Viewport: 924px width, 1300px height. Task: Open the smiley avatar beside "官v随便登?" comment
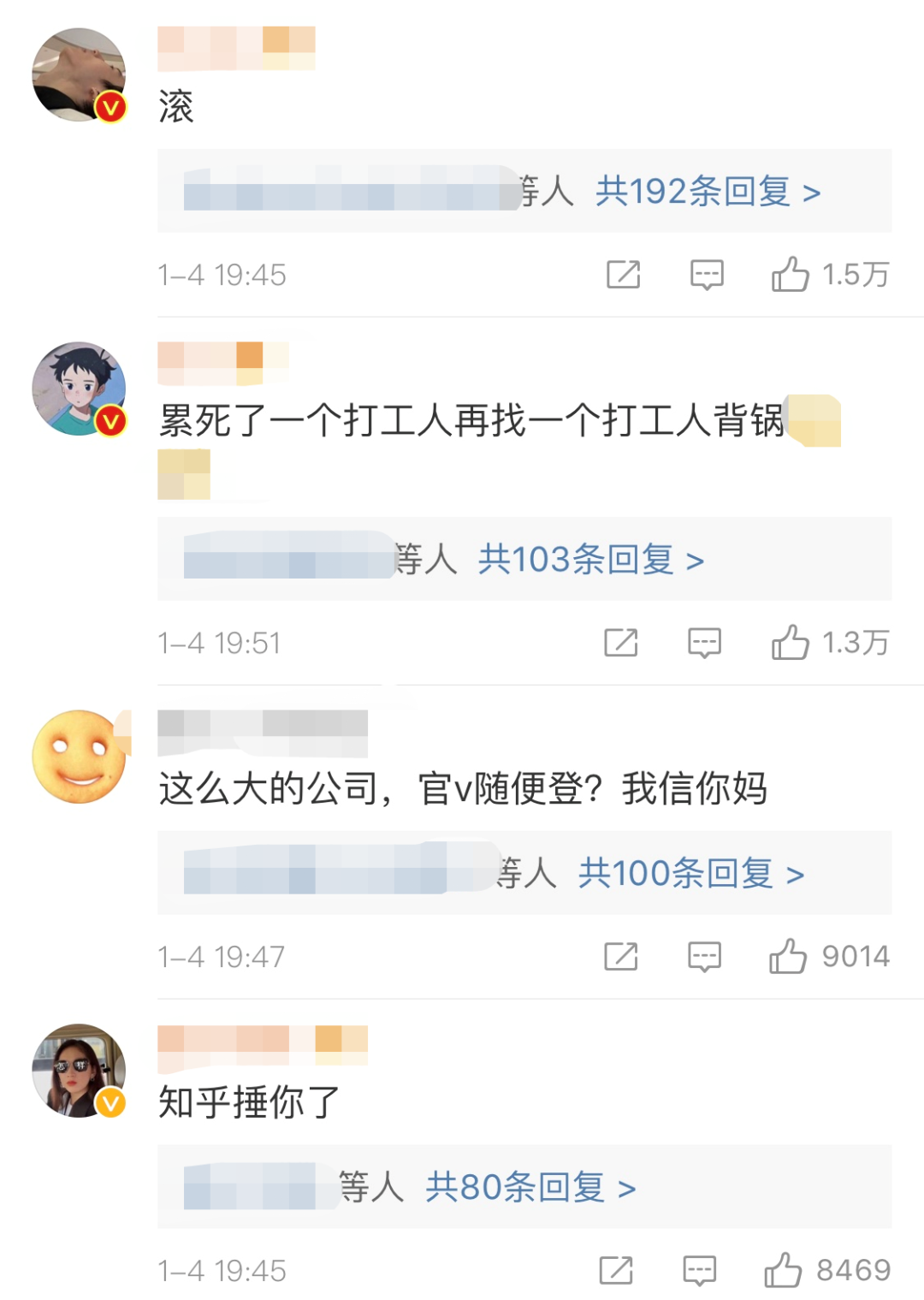[79, 757]
